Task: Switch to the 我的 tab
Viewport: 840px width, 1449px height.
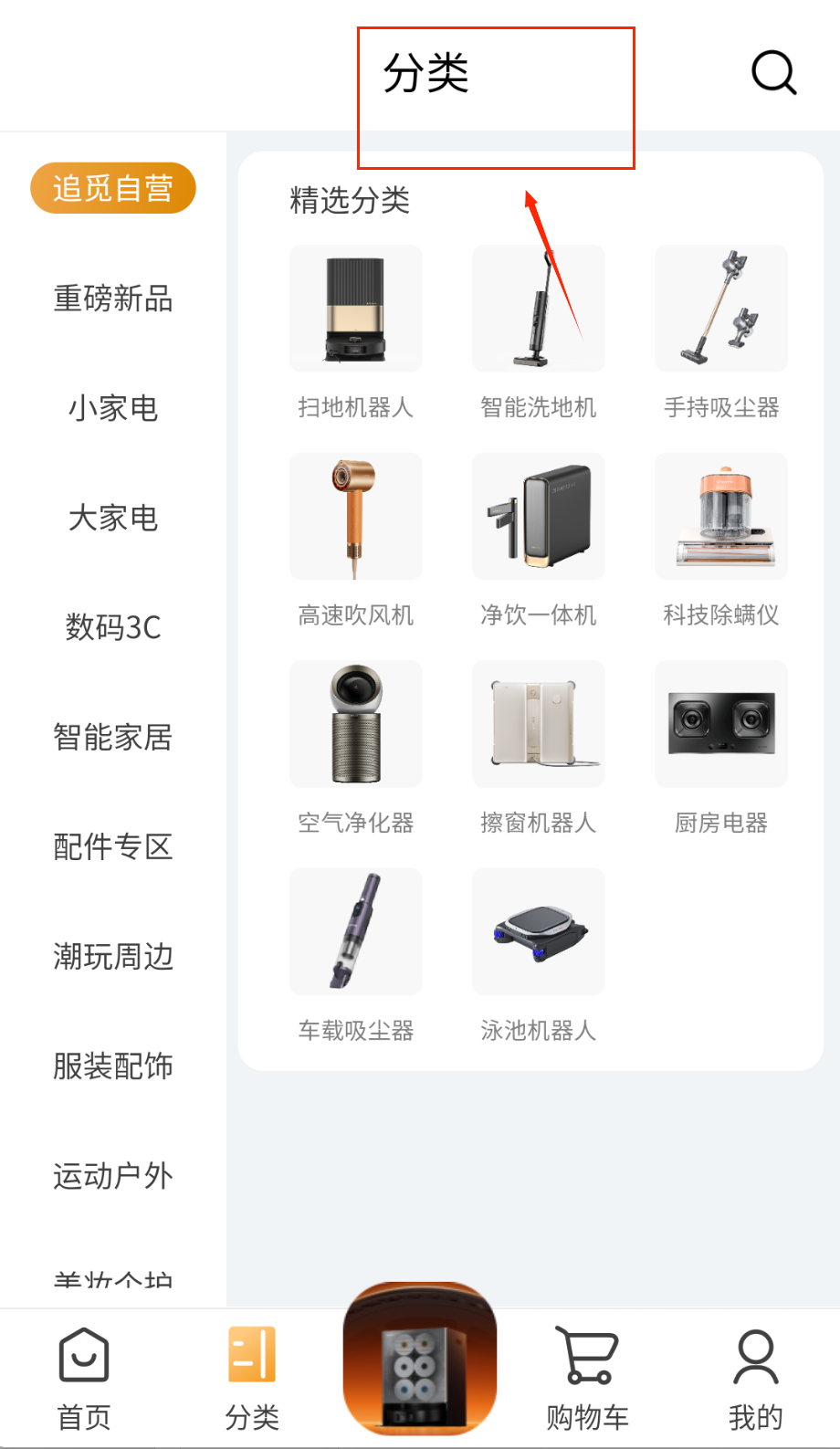Action: pyautogui.click(x=755, y=1379)
